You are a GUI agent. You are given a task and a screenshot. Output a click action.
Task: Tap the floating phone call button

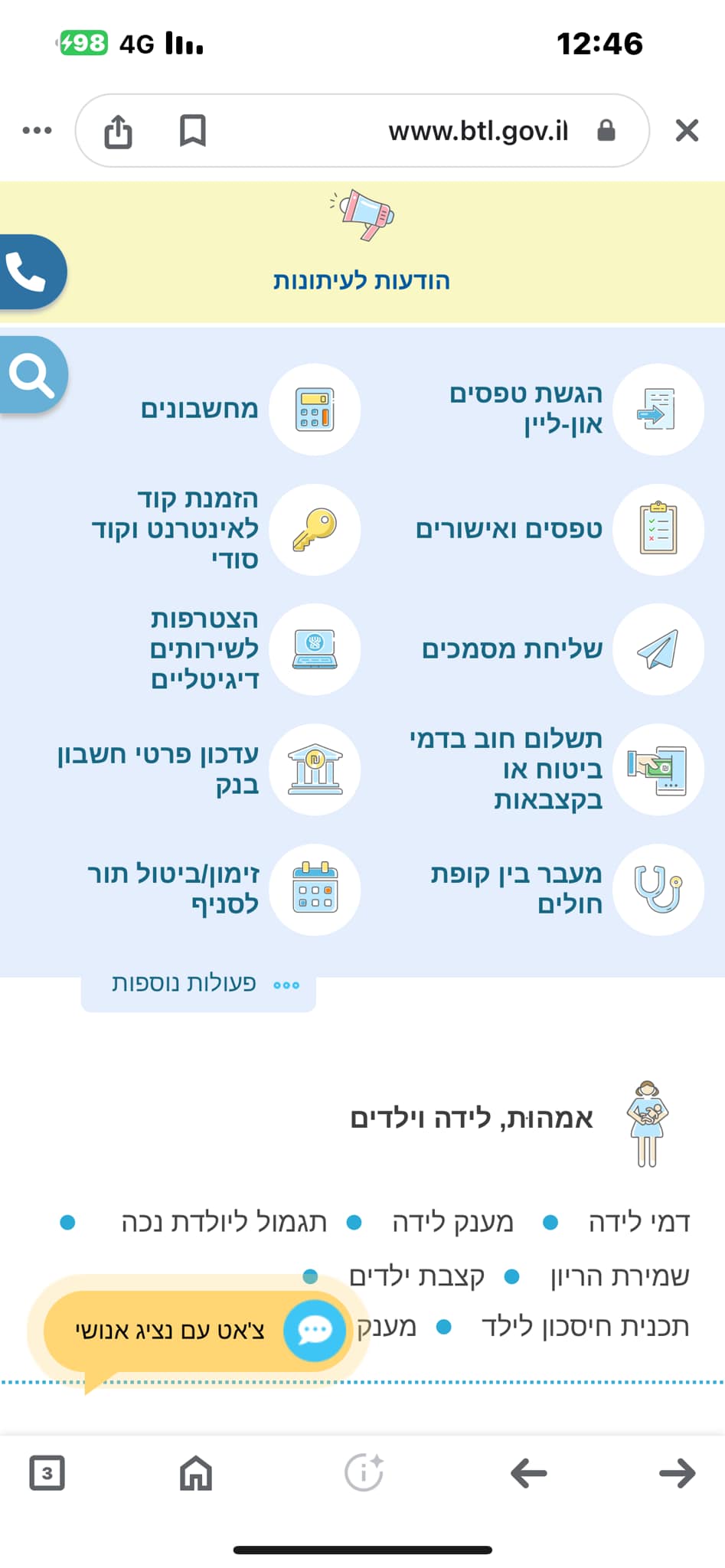[28, 272]
